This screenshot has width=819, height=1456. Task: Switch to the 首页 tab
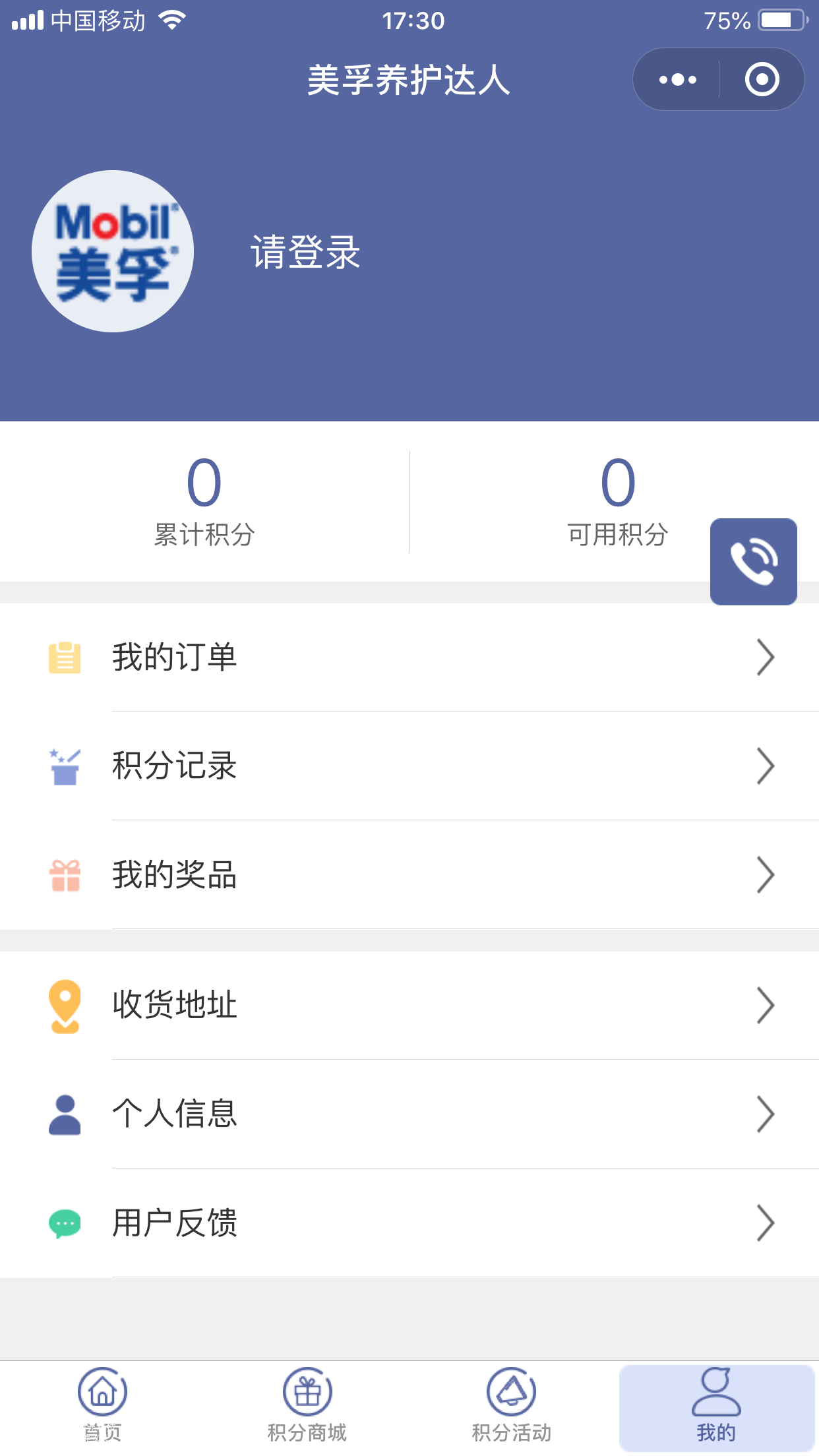pos(102,1406)
